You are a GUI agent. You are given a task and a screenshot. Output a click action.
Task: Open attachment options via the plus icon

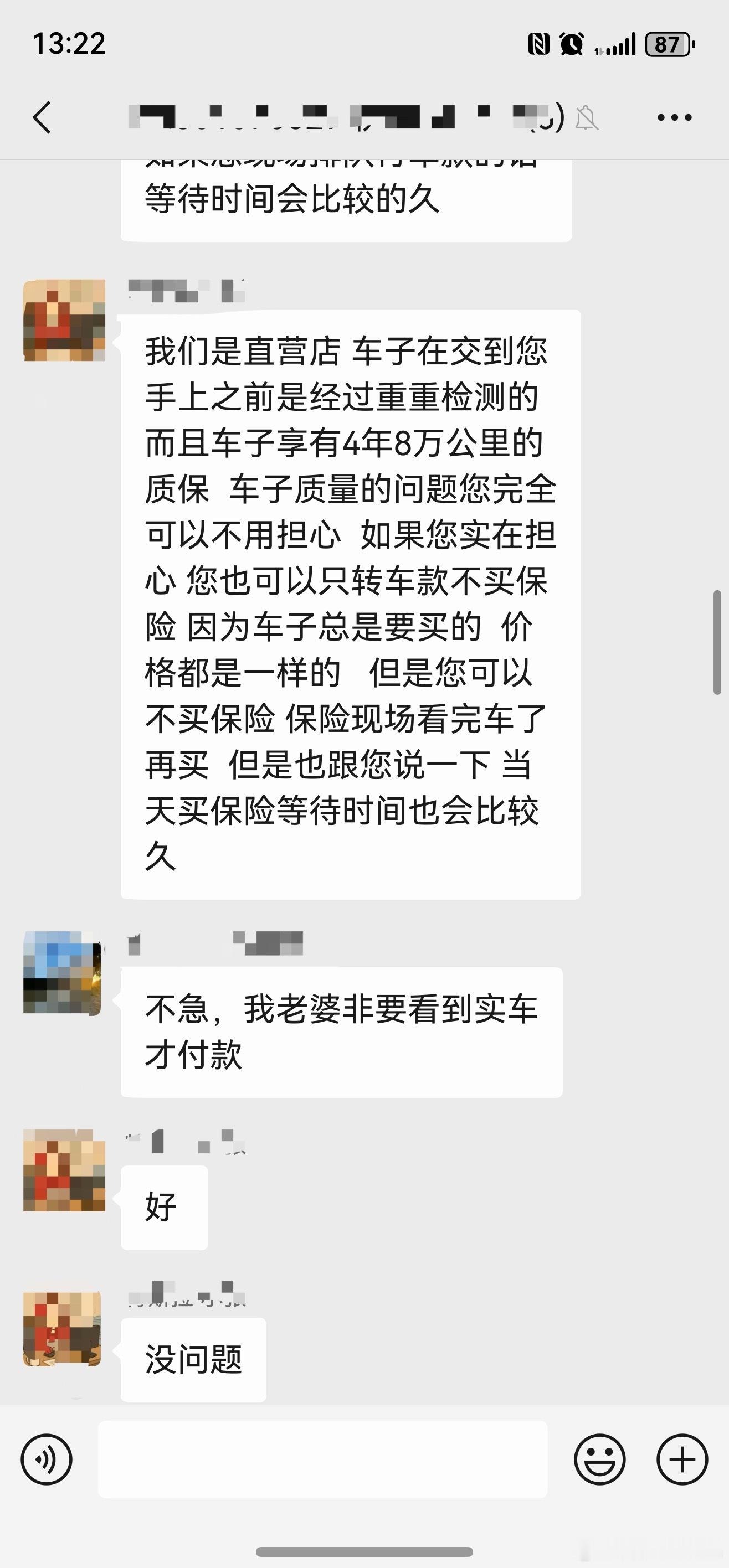[681, 1459]
